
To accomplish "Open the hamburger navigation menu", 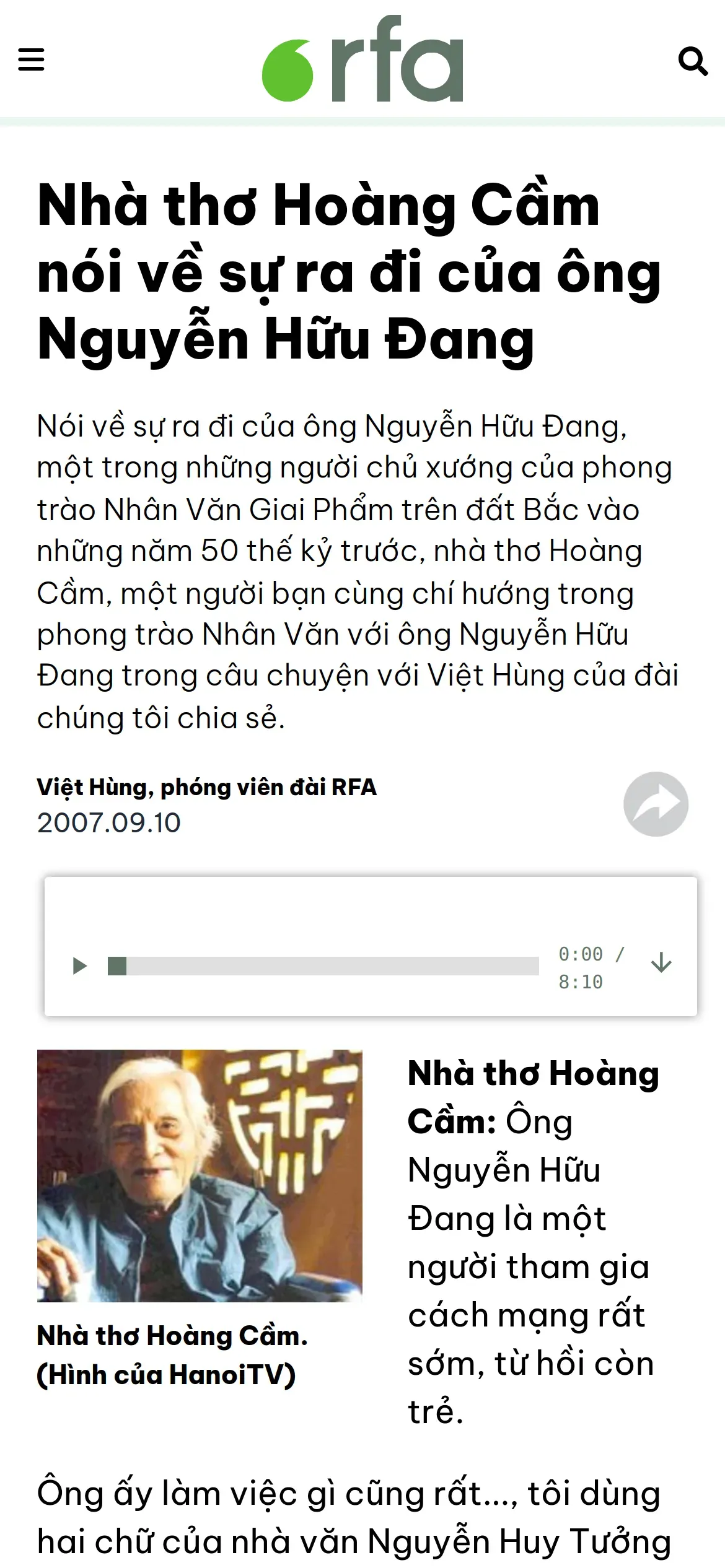I will 31,60.
